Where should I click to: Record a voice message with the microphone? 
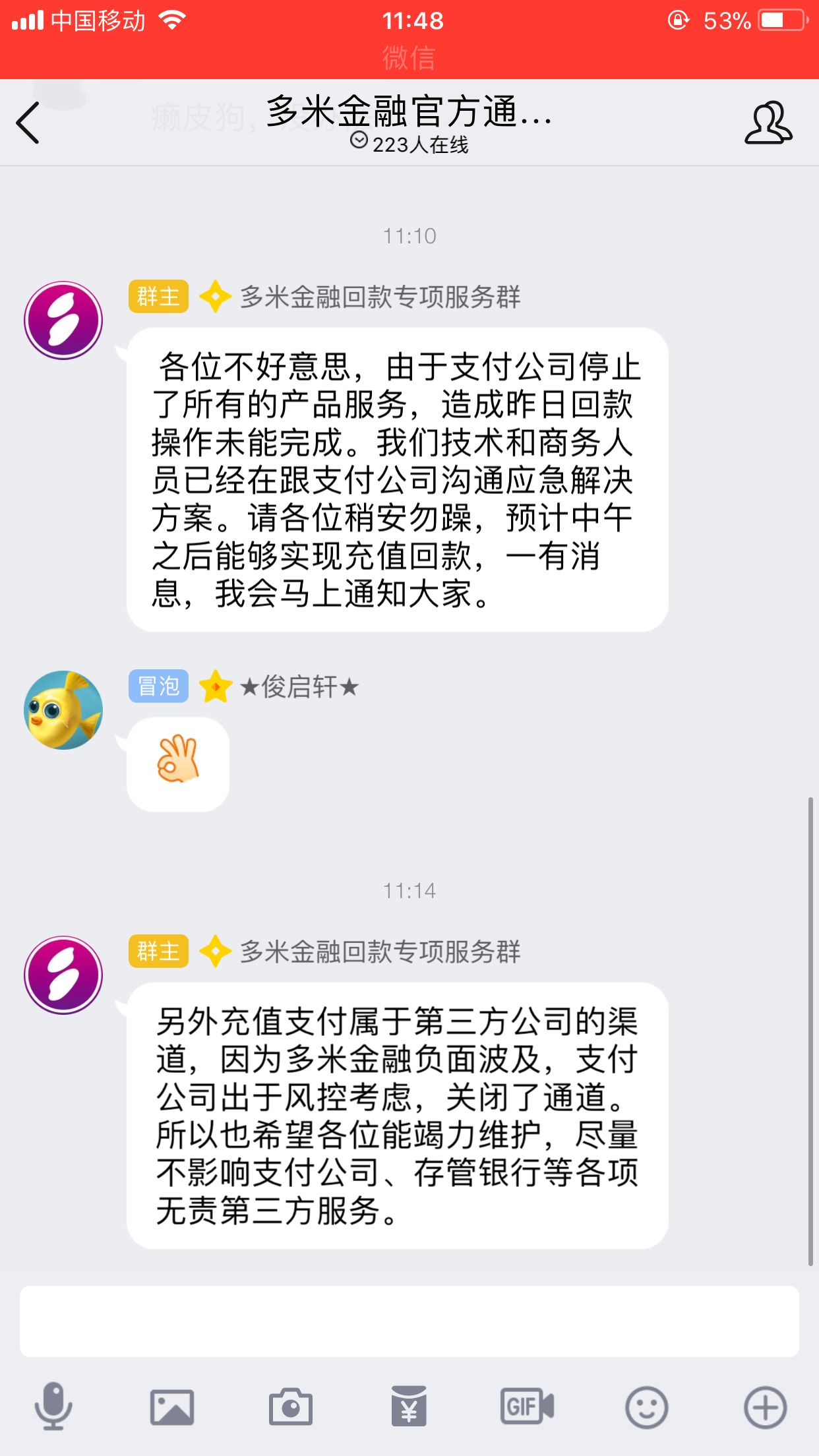pyautogui.click(x=53, y=1407)
